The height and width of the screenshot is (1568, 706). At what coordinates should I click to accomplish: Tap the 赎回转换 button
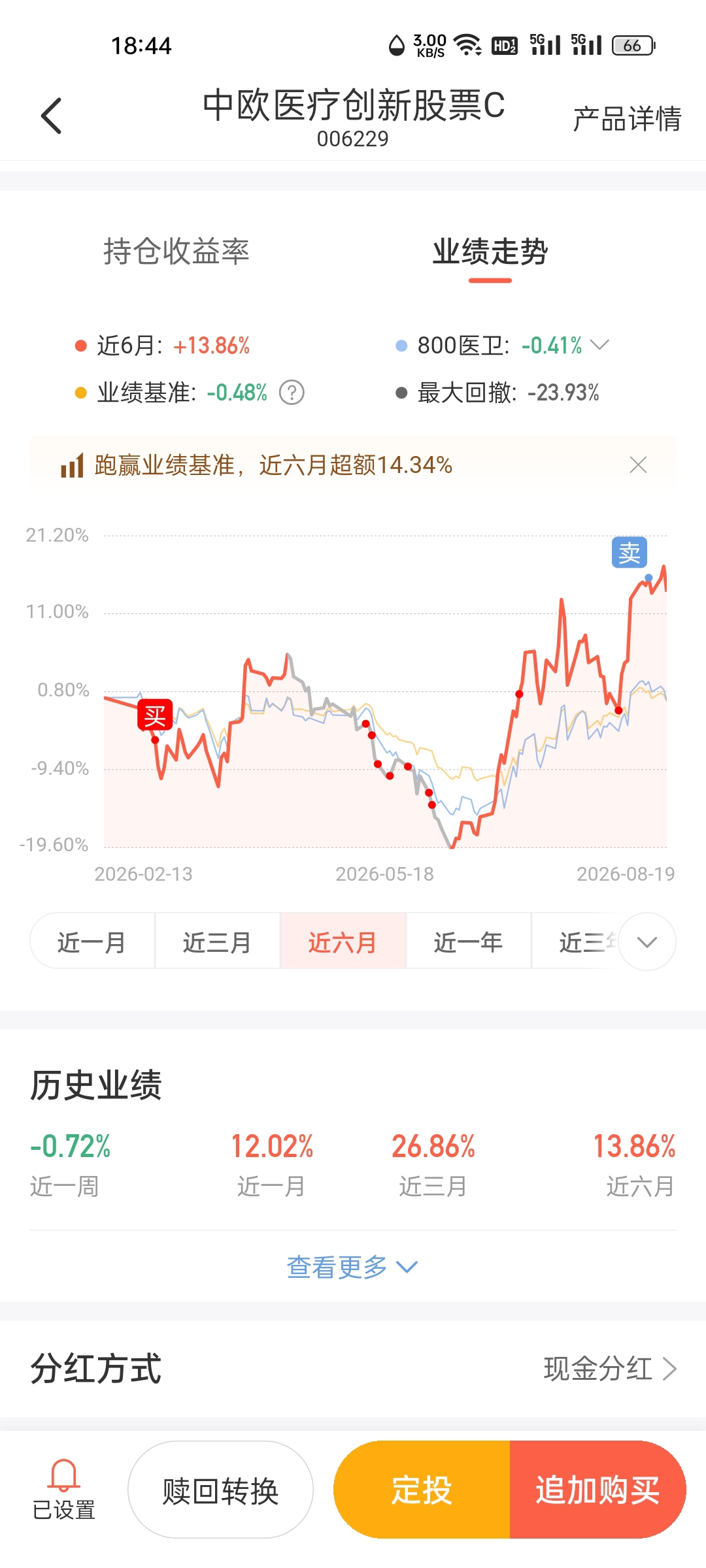pos(220,1490)
